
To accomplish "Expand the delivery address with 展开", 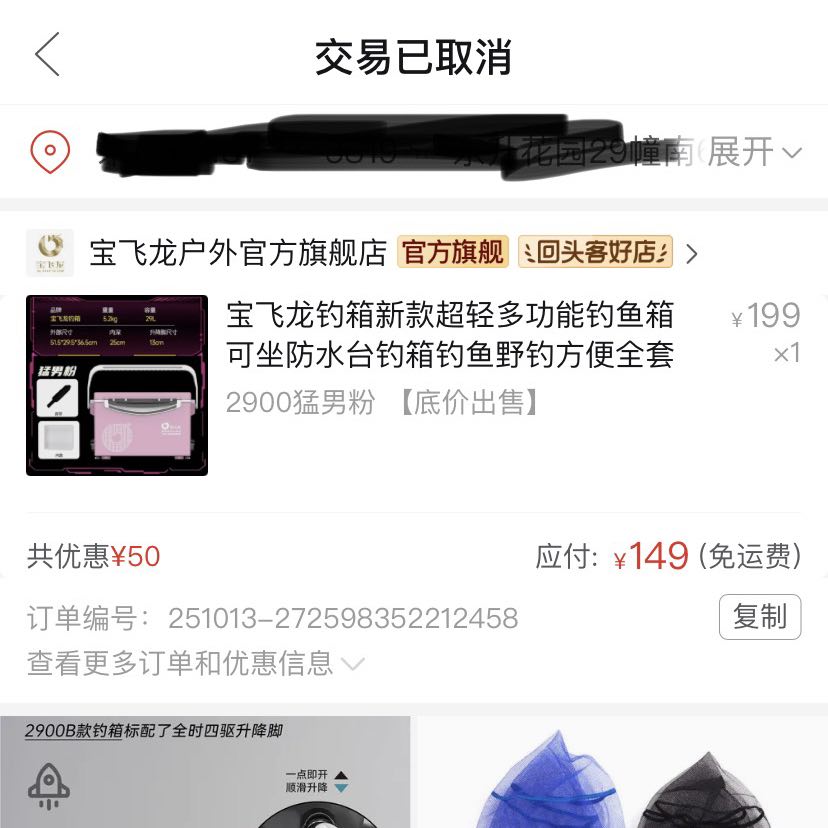I will [x=754, y=152].
